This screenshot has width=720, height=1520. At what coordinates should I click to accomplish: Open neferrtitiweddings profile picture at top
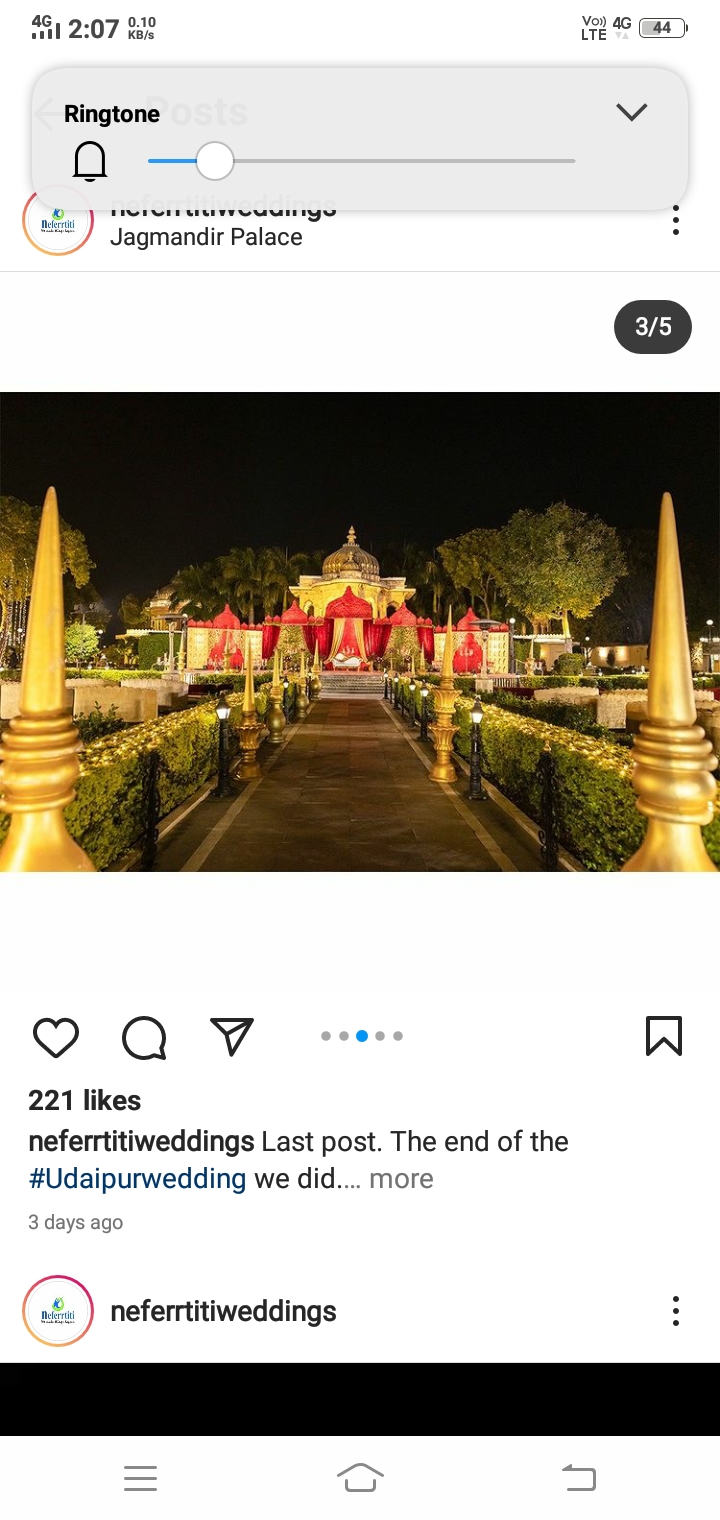click(x=58, y=222)
